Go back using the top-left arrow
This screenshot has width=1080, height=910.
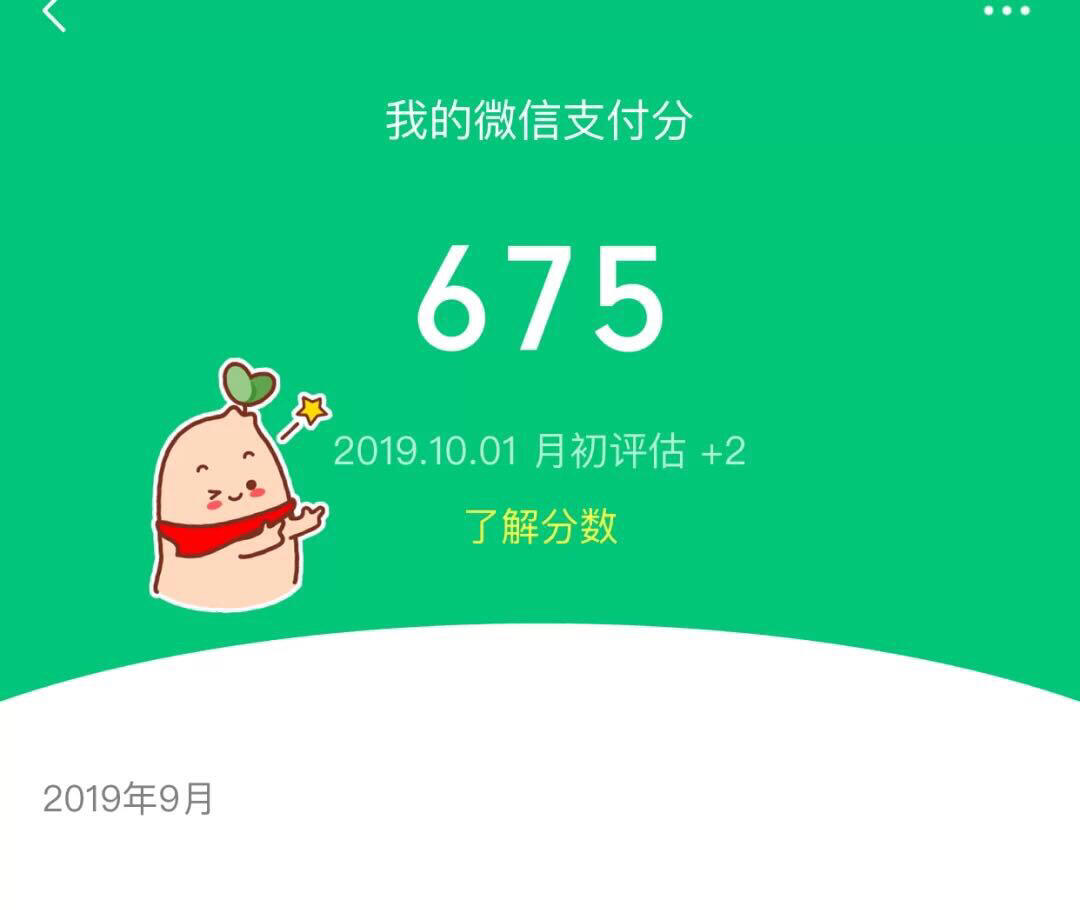point(54,14)
